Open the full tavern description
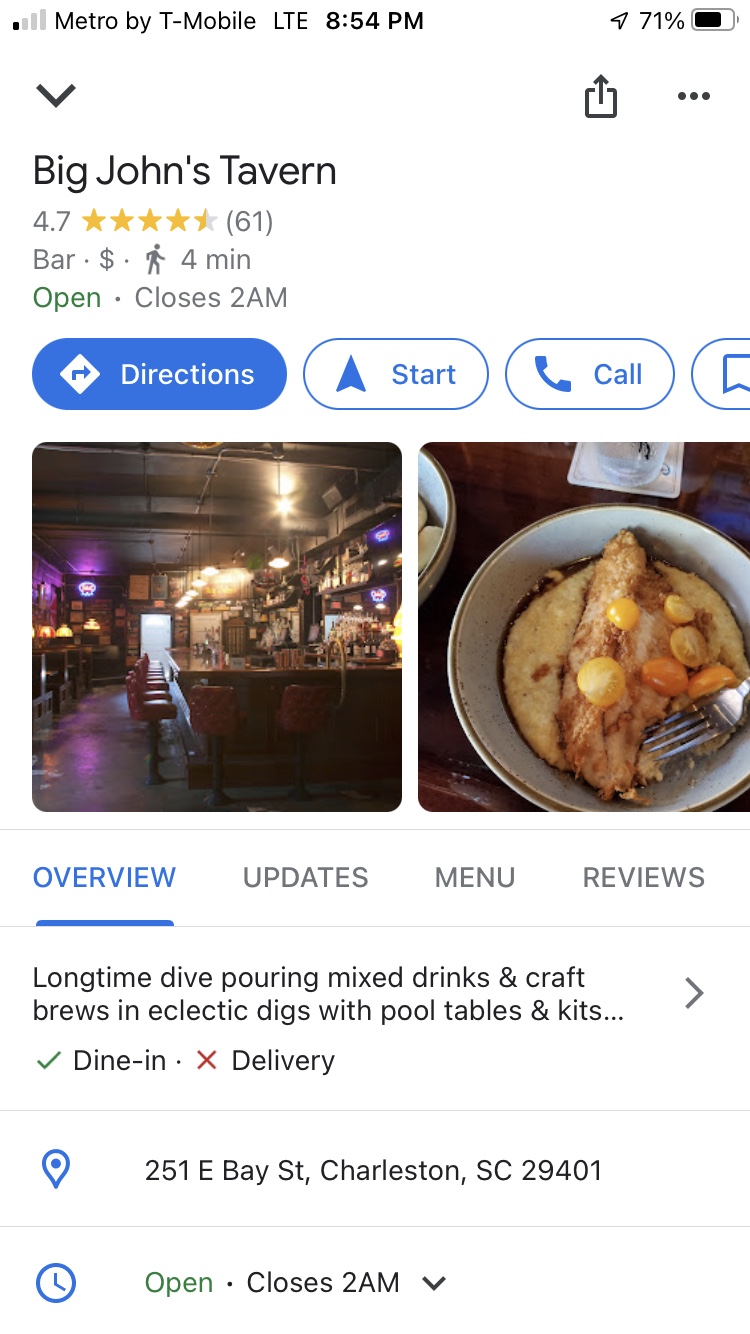 693,993
